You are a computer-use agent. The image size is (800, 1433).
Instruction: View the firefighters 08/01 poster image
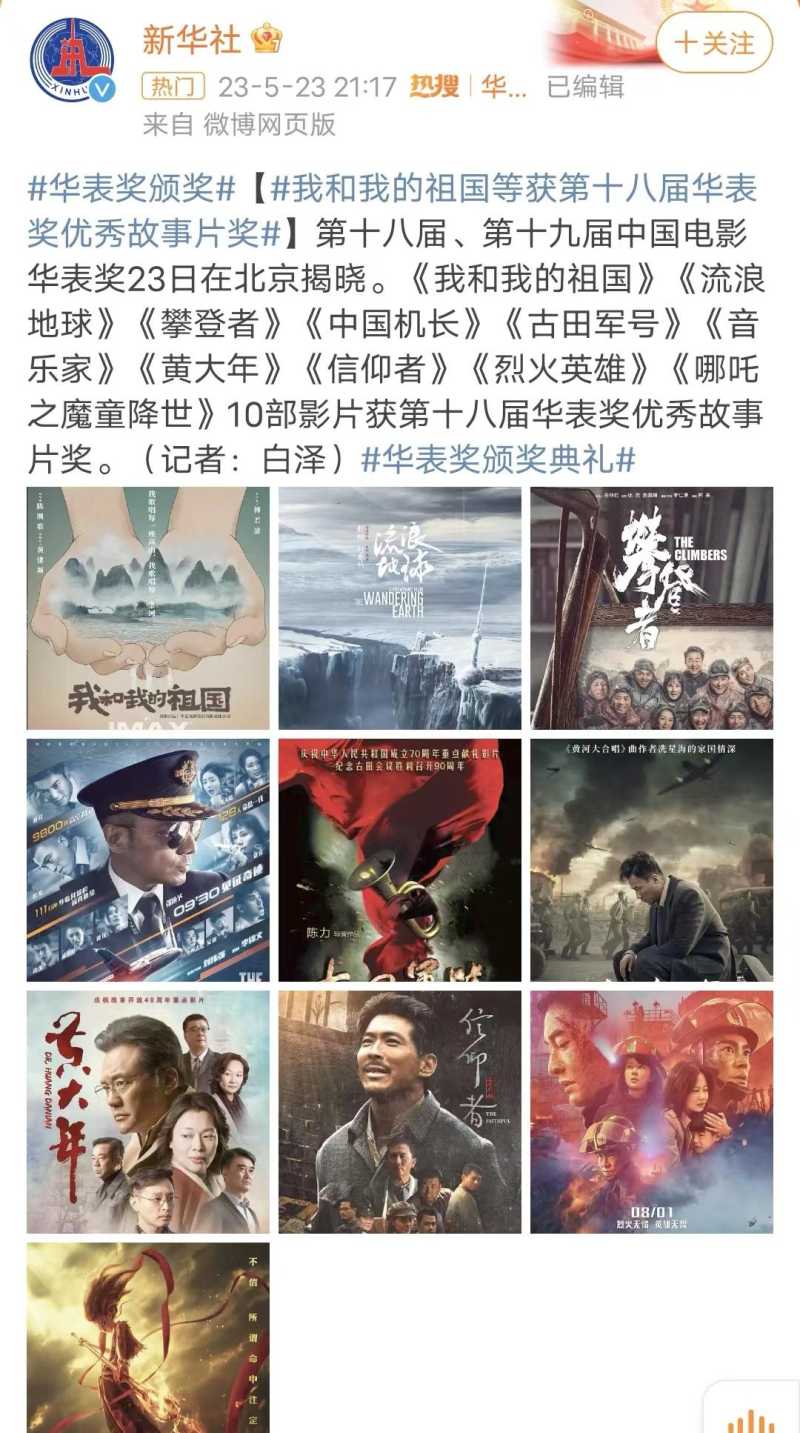pyautogui.click(x=652, y=1112)
